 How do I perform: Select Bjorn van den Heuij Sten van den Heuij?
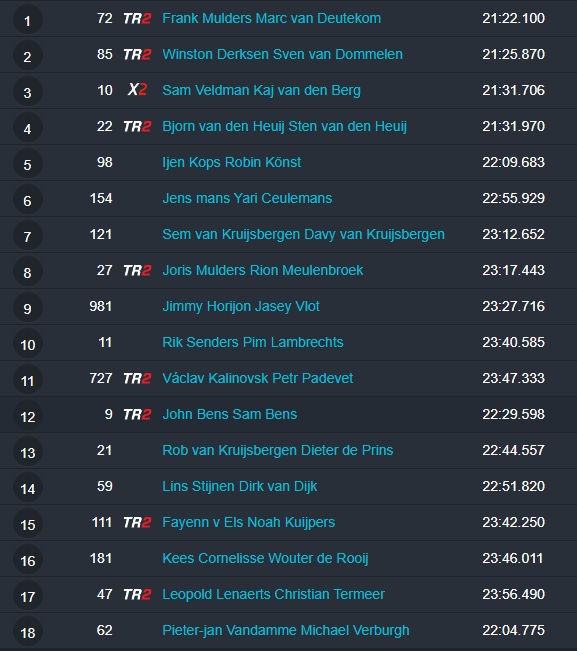coord(284,126)
